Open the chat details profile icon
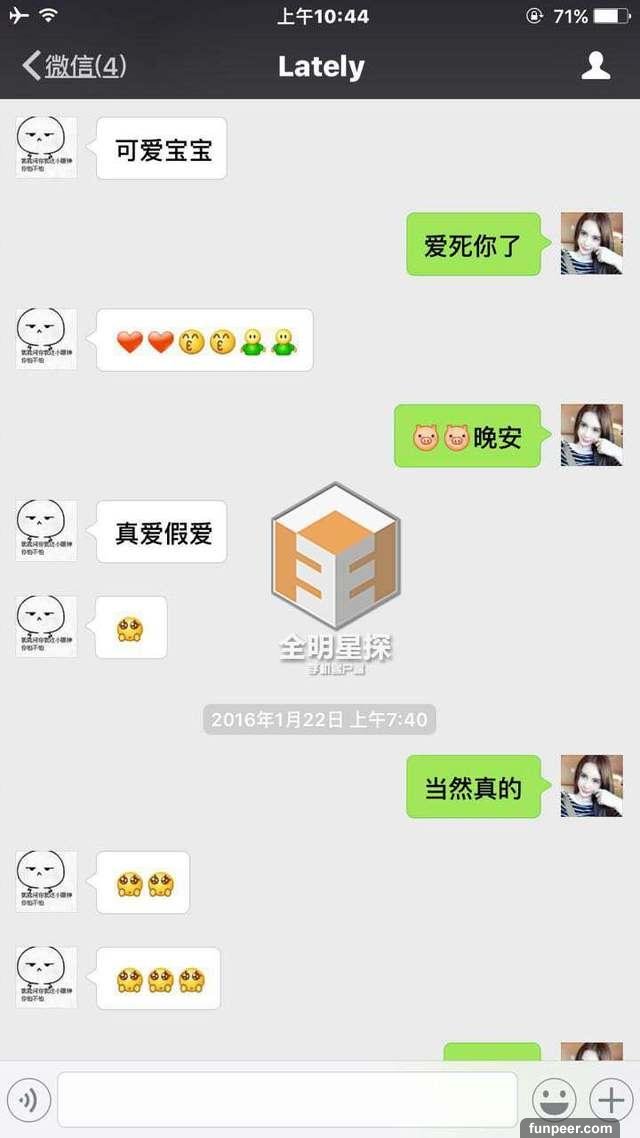The width and height of the screenshot is (640, 1138). click(596, 66)
